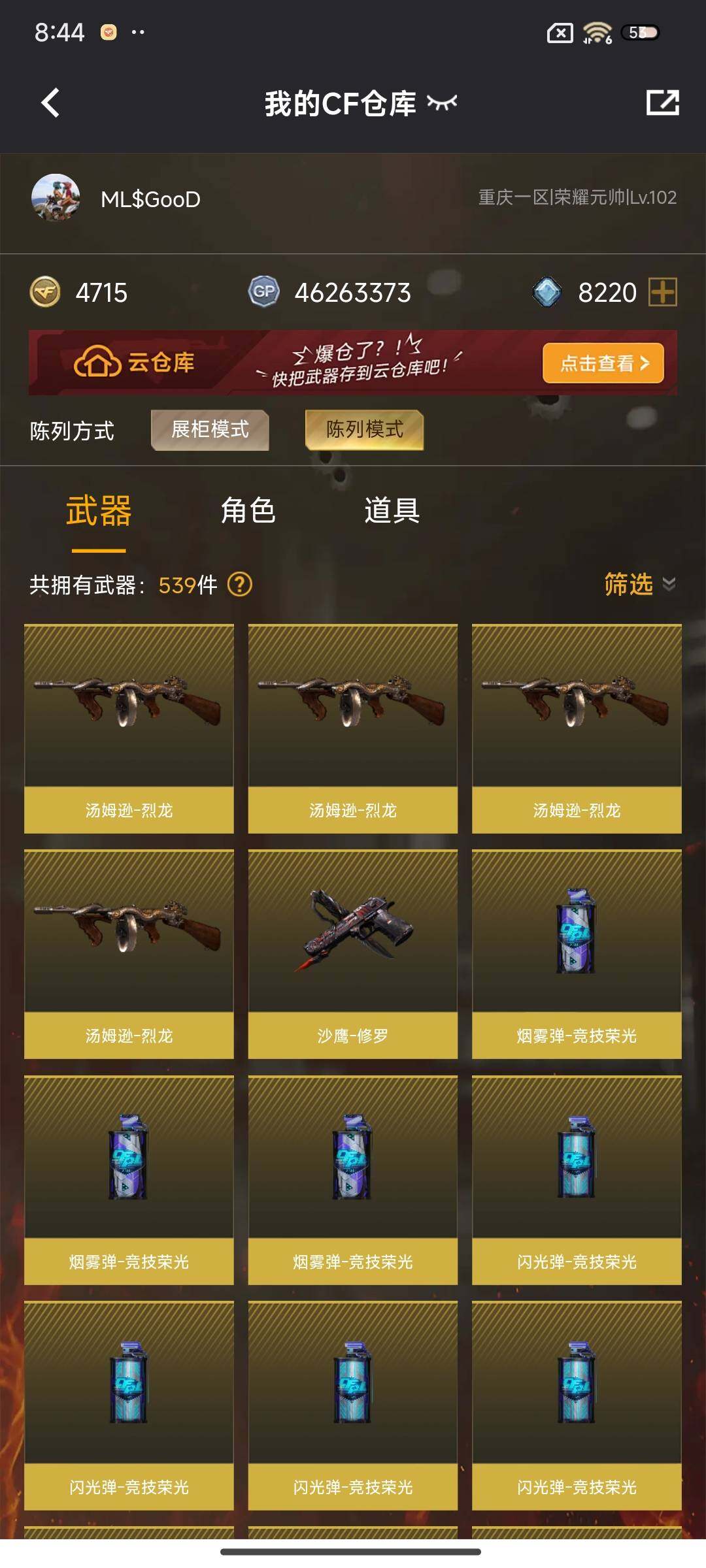Switch to 展柜模式 display
This screenshot has height=1568, width=706.
click(210, 430)
